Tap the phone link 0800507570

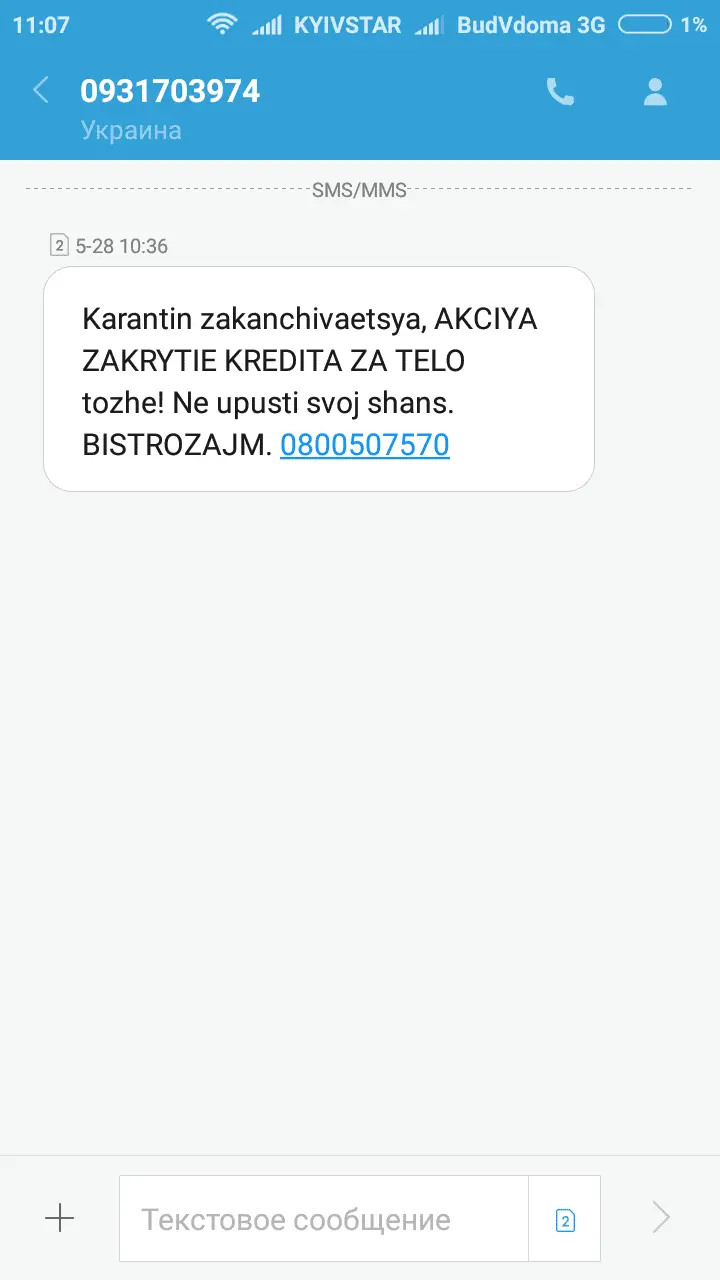(x=365, y=445)
